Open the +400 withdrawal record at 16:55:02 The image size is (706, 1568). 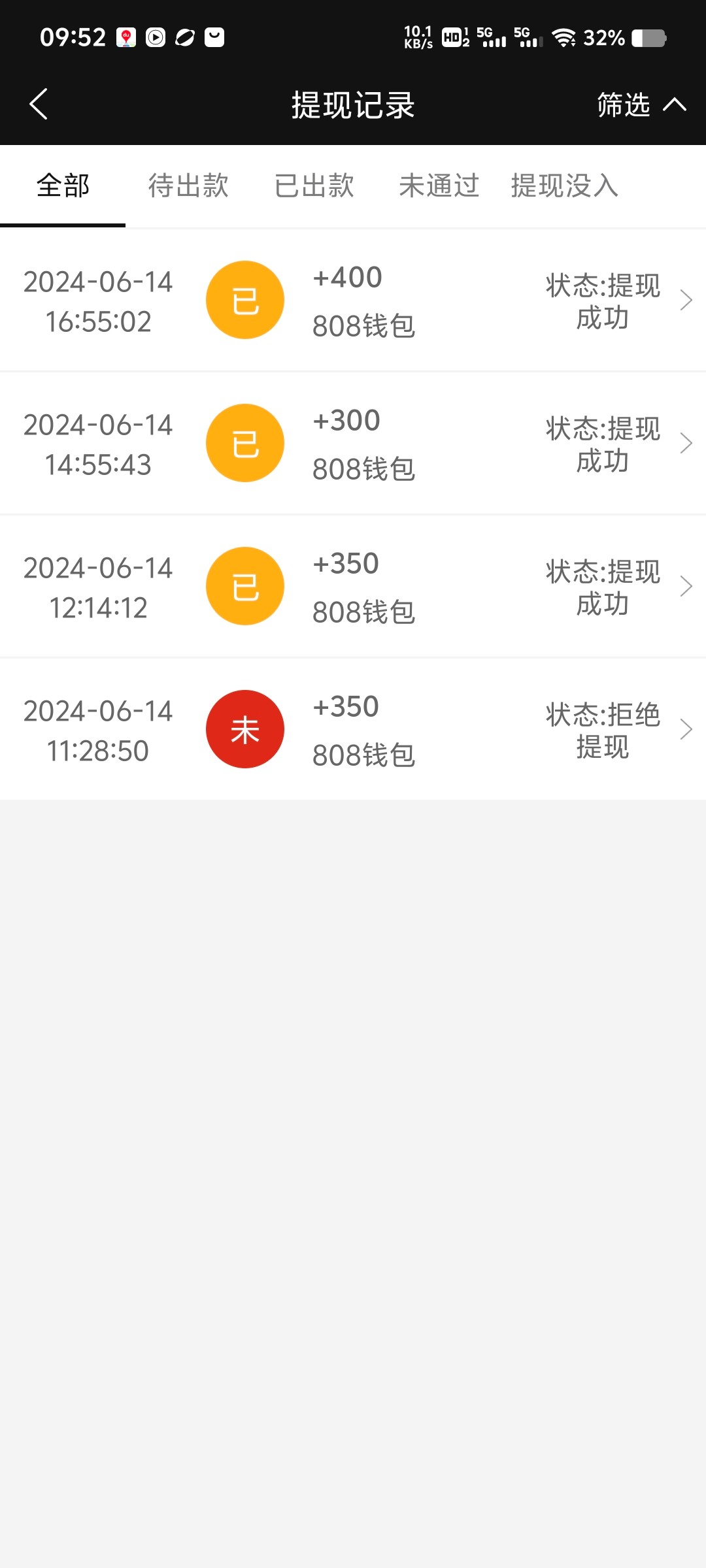tap(353, 301)
